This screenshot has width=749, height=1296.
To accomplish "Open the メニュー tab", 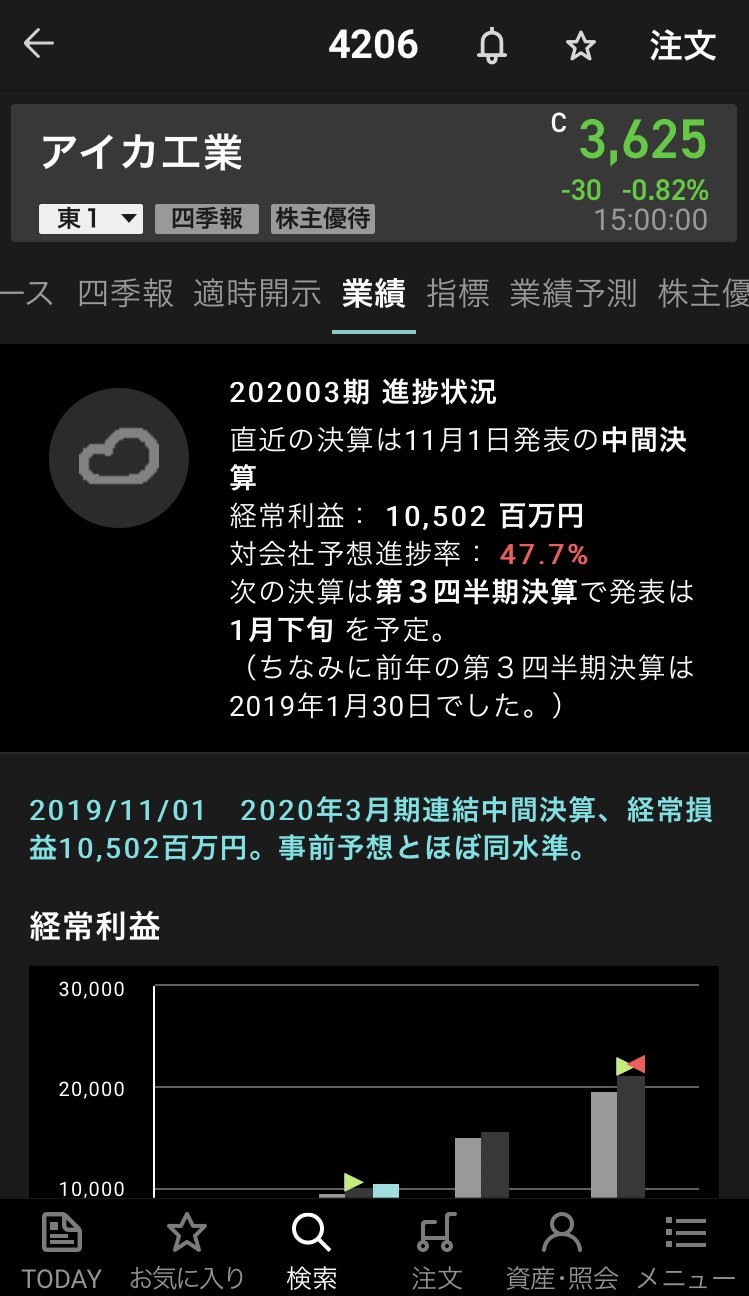I will point(685,1250).
